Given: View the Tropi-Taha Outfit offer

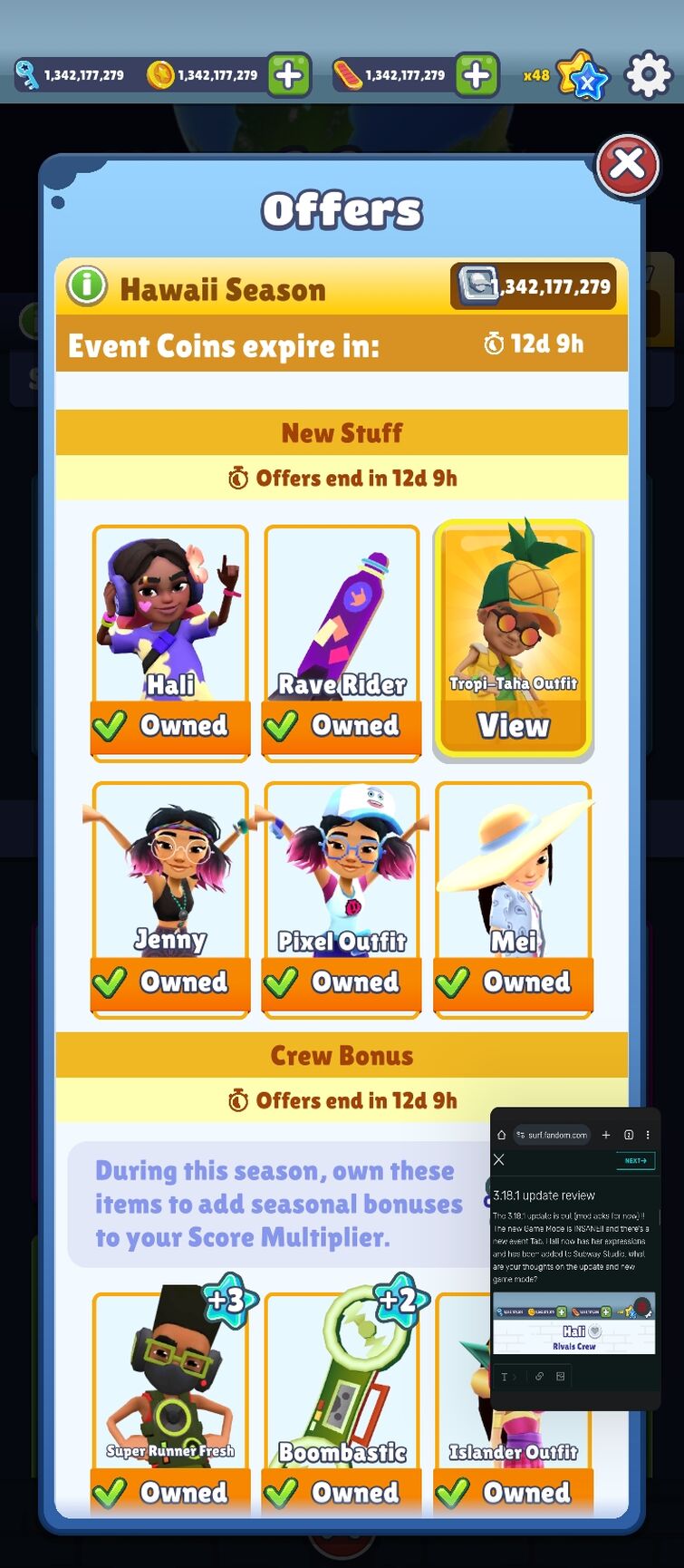Looking at the screenshot, I should click(x=513, y=725).
